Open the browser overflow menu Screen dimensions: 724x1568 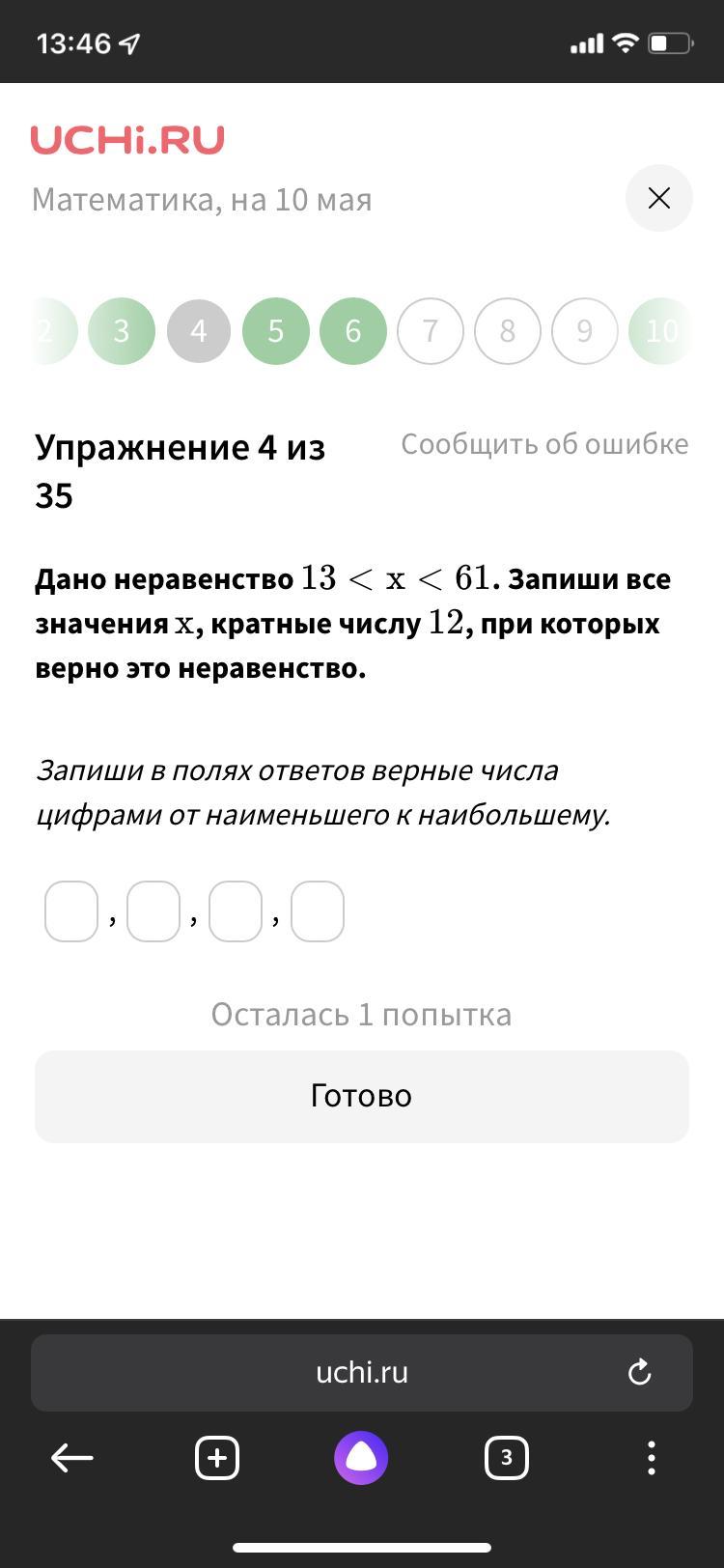pos(652,1458)
